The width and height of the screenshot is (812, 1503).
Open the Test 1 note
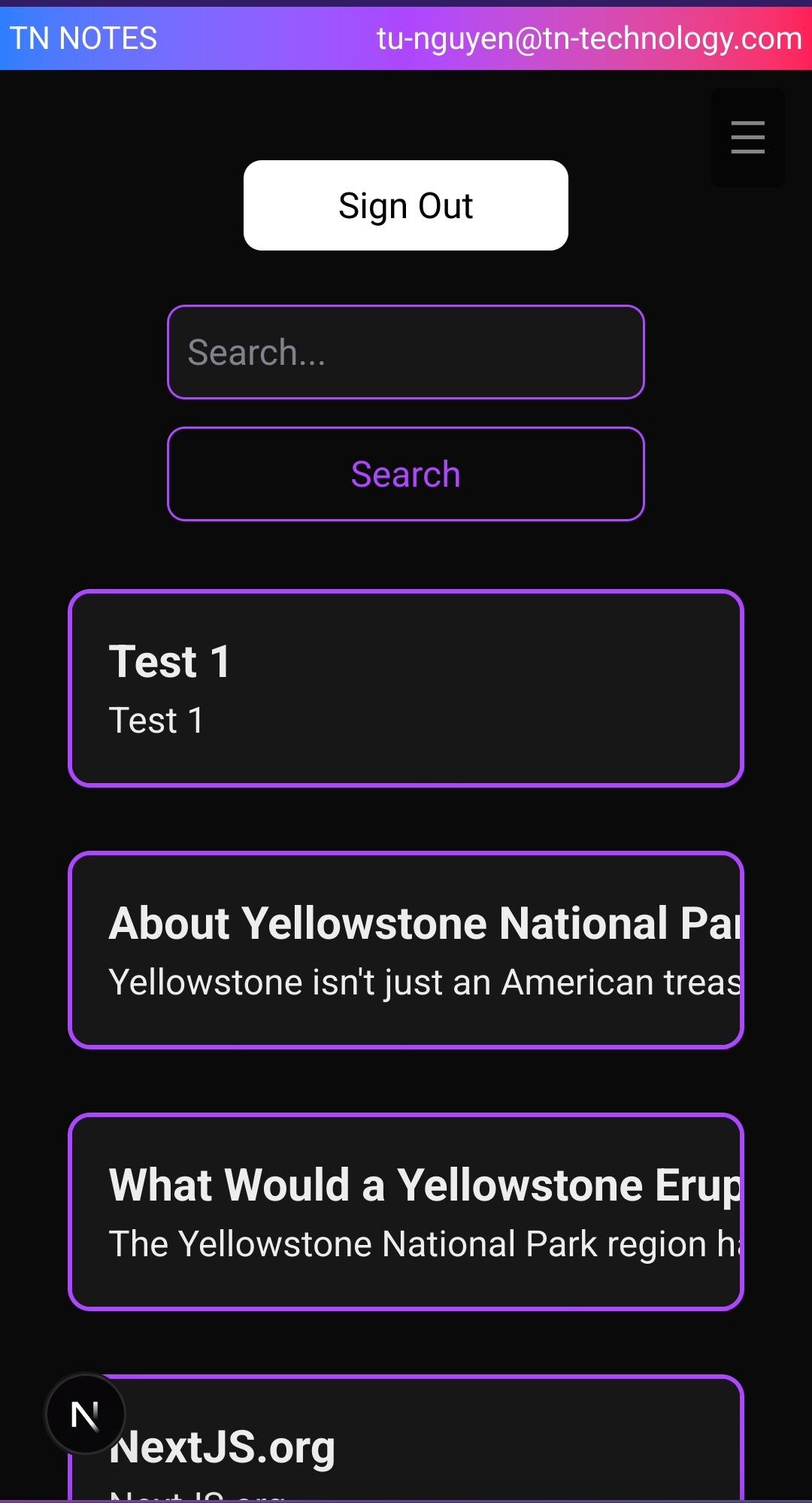tap(406, 688)
